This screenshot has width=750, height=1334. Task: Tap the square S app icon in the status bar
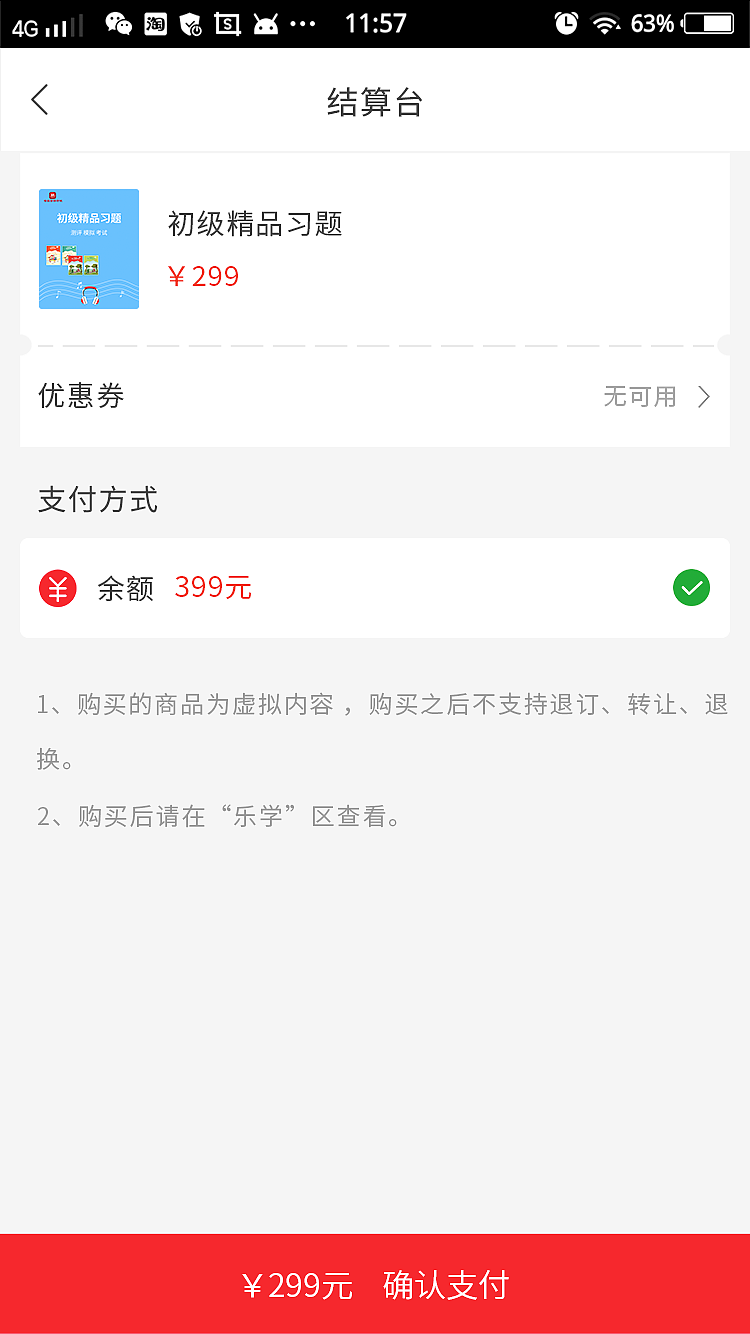(x=228, y=23)
